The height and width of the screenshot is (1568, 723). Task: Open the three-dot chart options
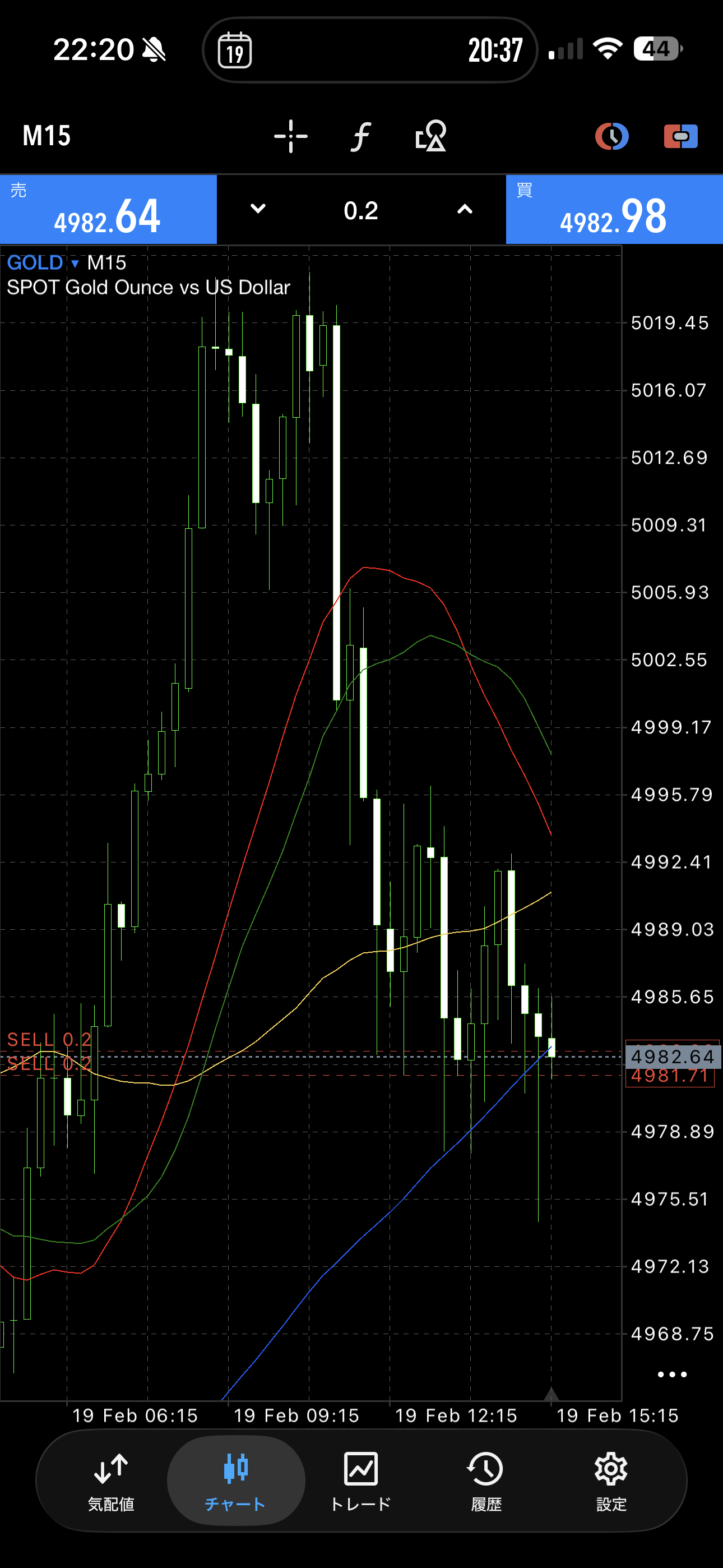672,1375
